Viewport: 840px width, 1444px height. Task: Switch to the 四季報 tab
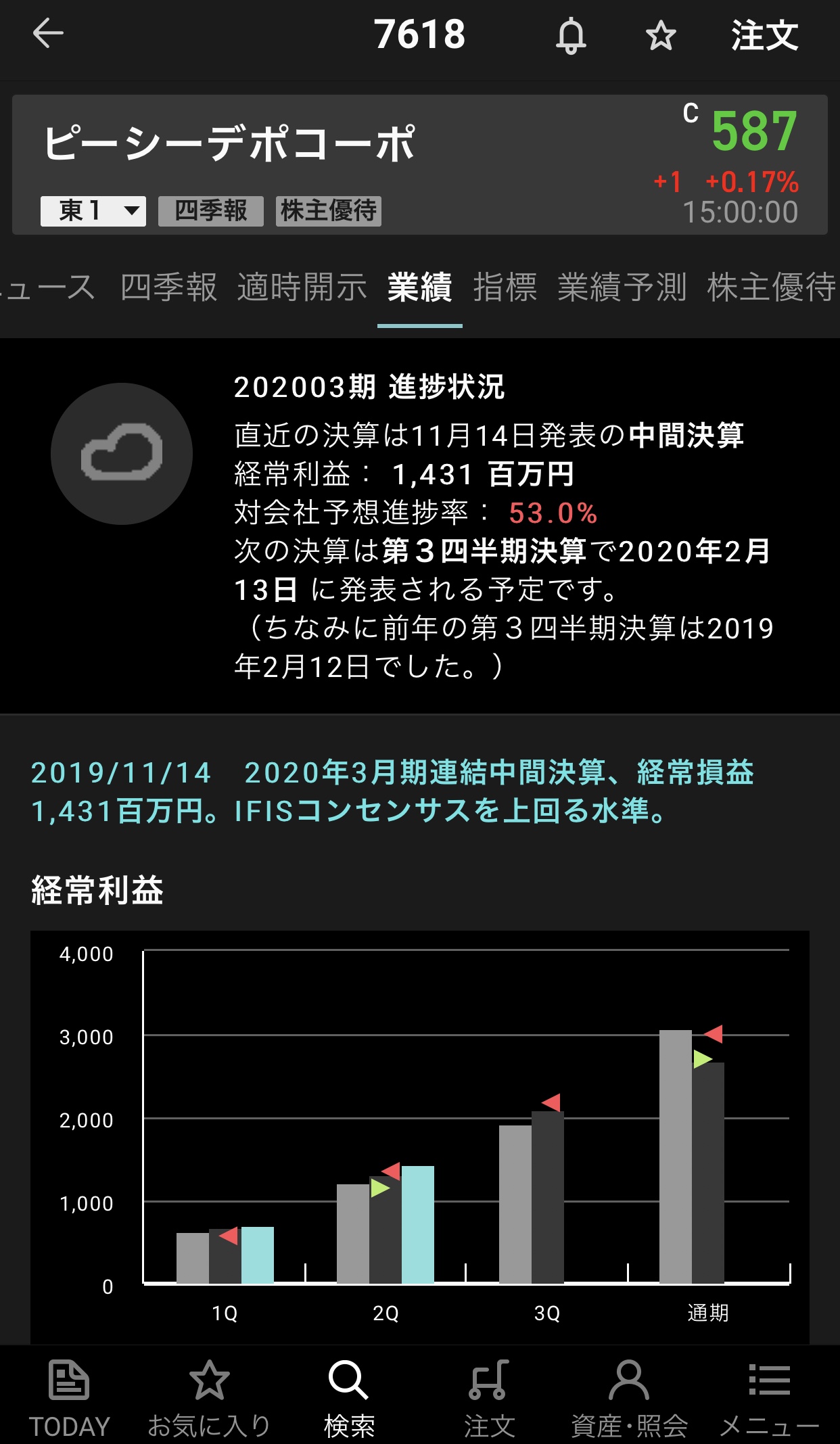pos(168,287)
